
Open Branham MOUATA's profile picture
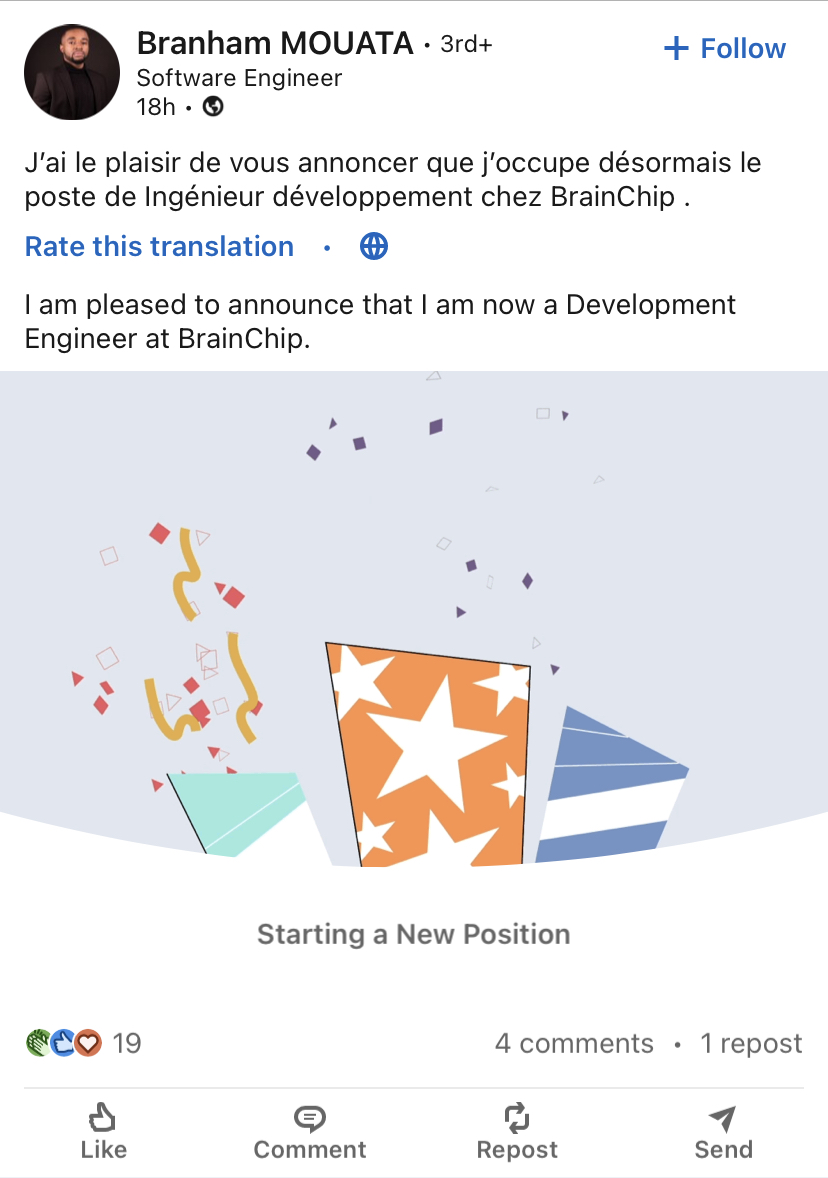[x=72, y=73]
